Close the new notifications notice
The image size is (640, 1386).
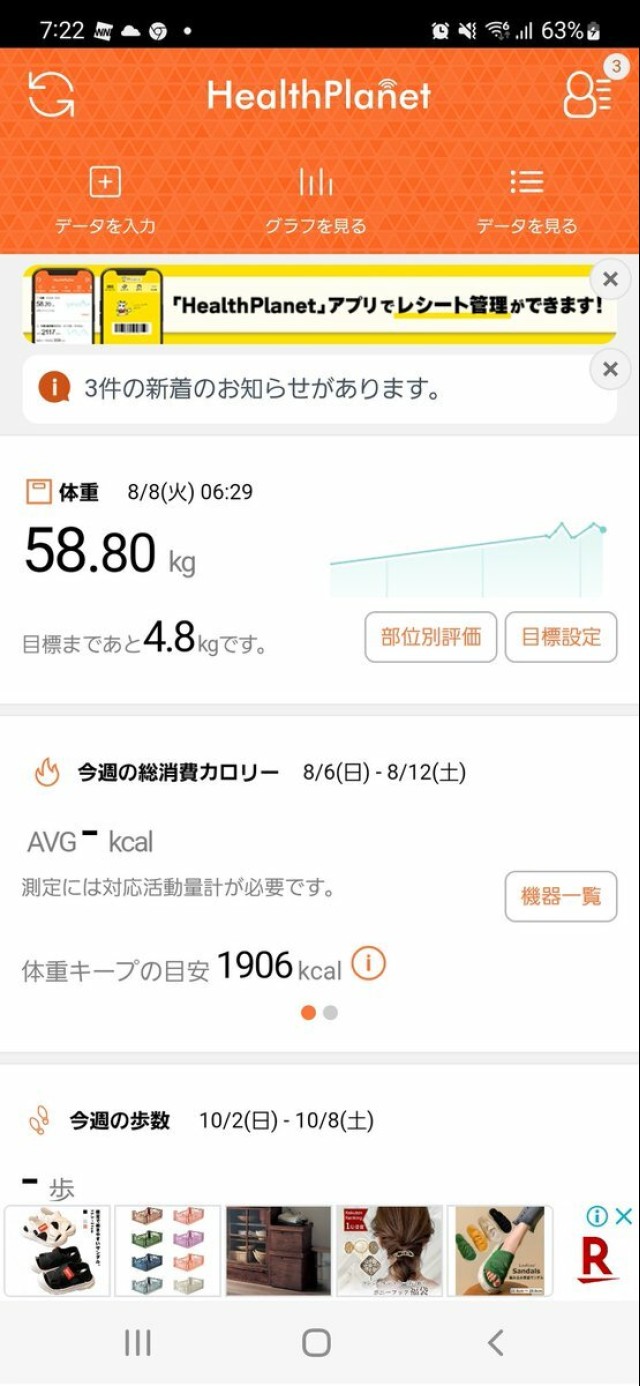(610, 370)
